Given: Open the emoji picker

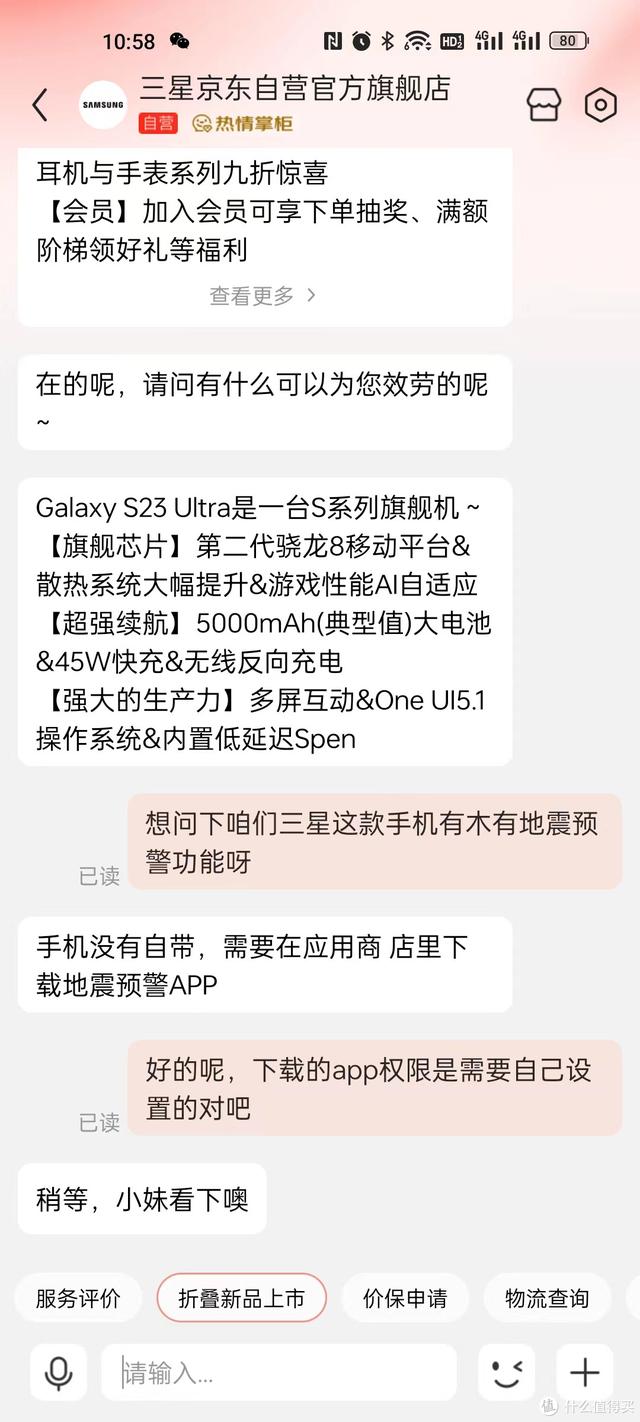Looking at the screenshot, I should [x=506, y=1372].
